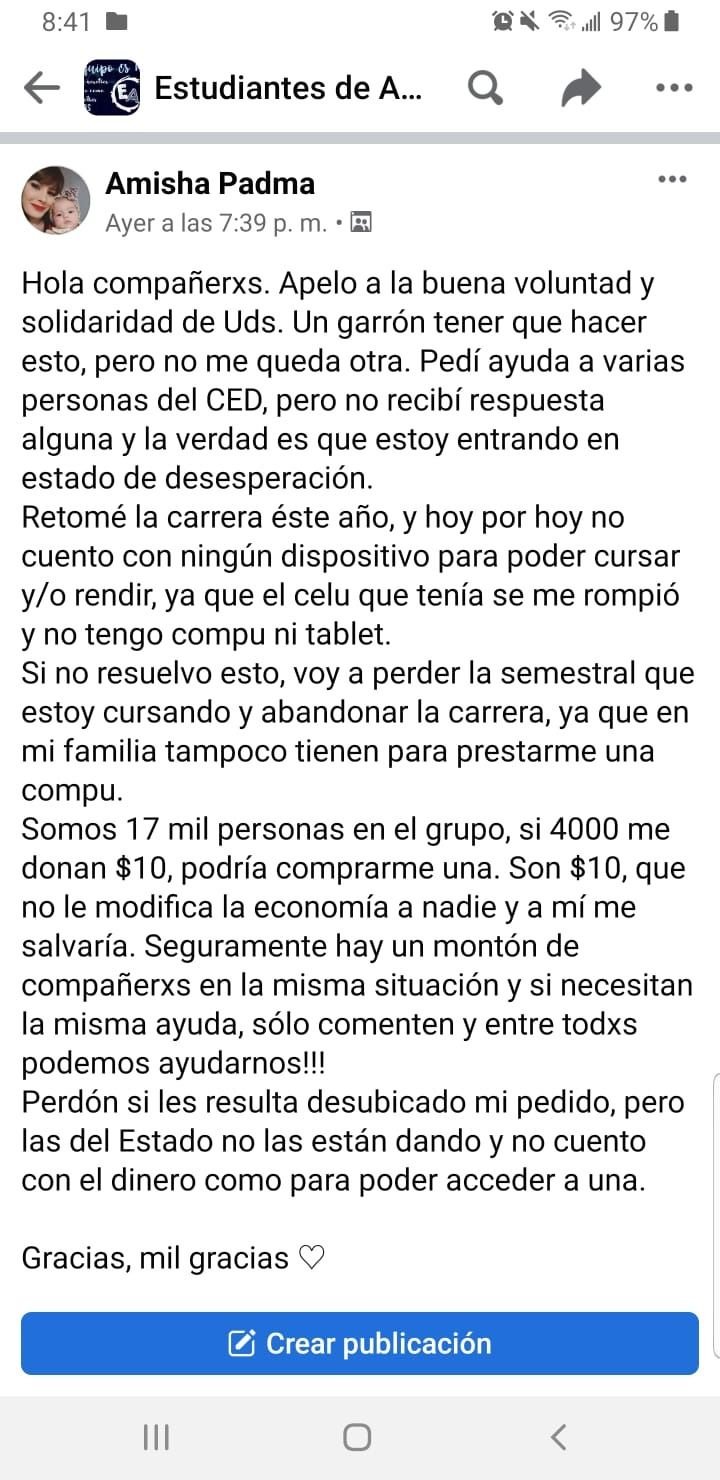The image size is (720, 1480).
Task: Go back using the top-left arrow
Action: pos(41,89)
